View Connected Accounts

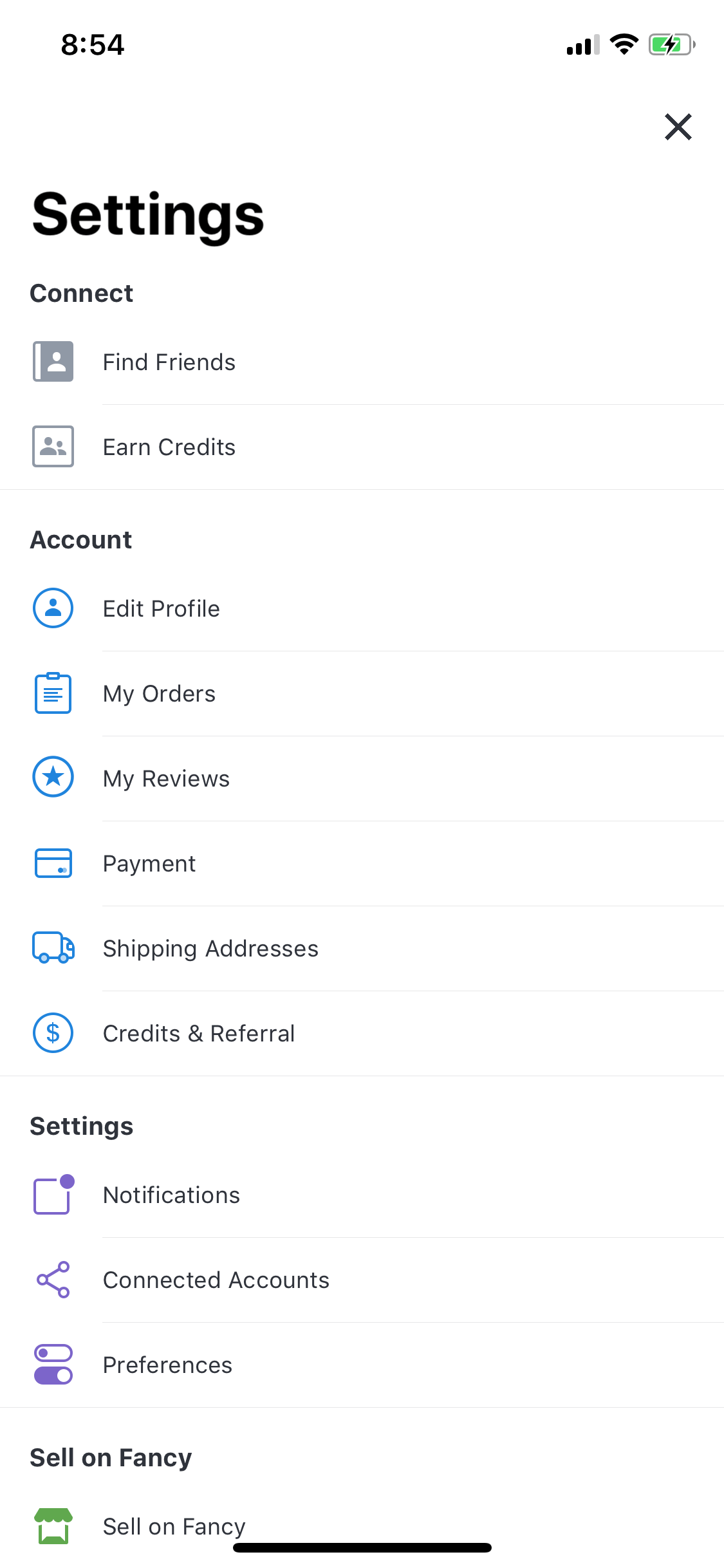click(x=362, y=1280)
